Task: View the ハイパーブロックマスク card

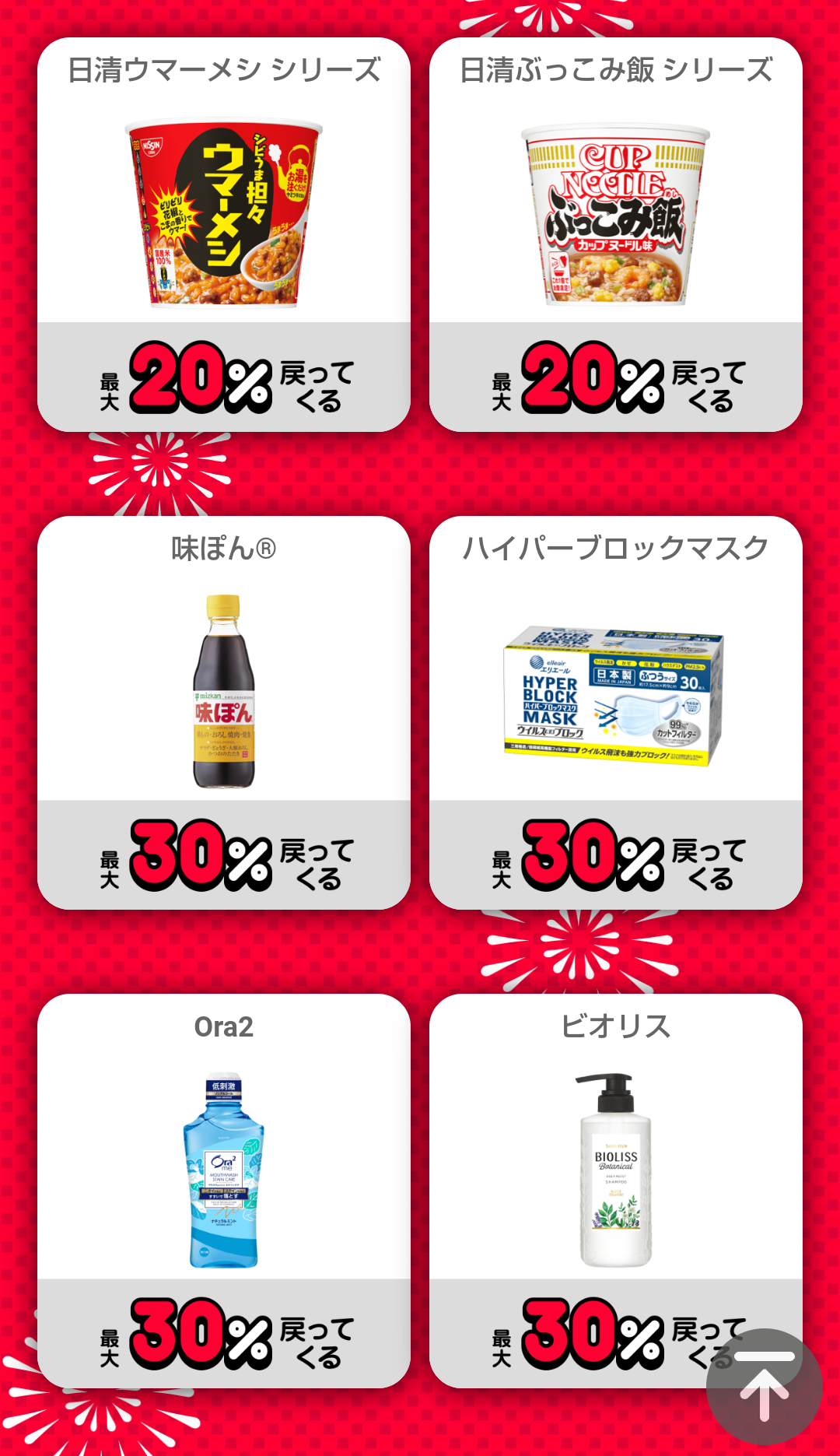Action: tap(615, 712)
